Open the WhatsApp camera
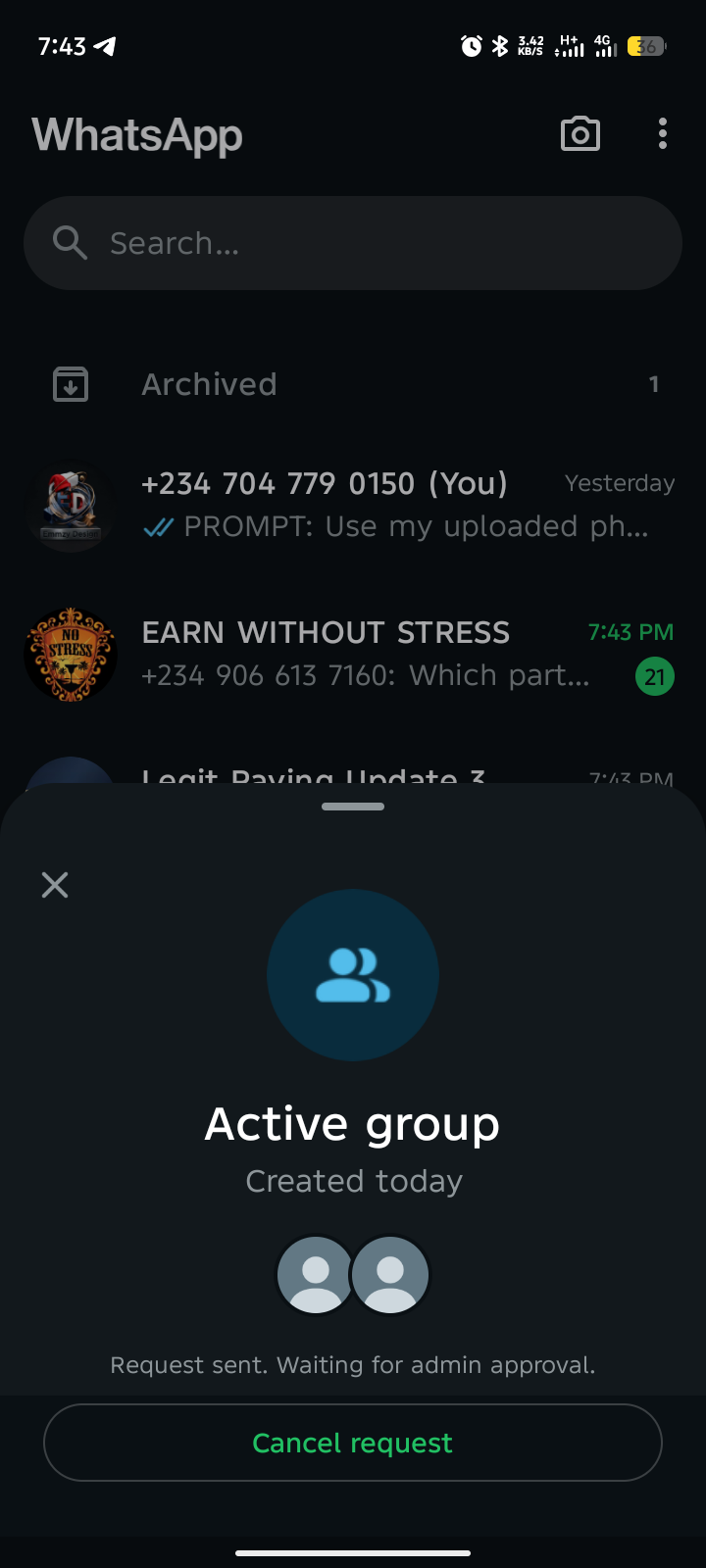The image size is (706, 1568). [580, 134]
